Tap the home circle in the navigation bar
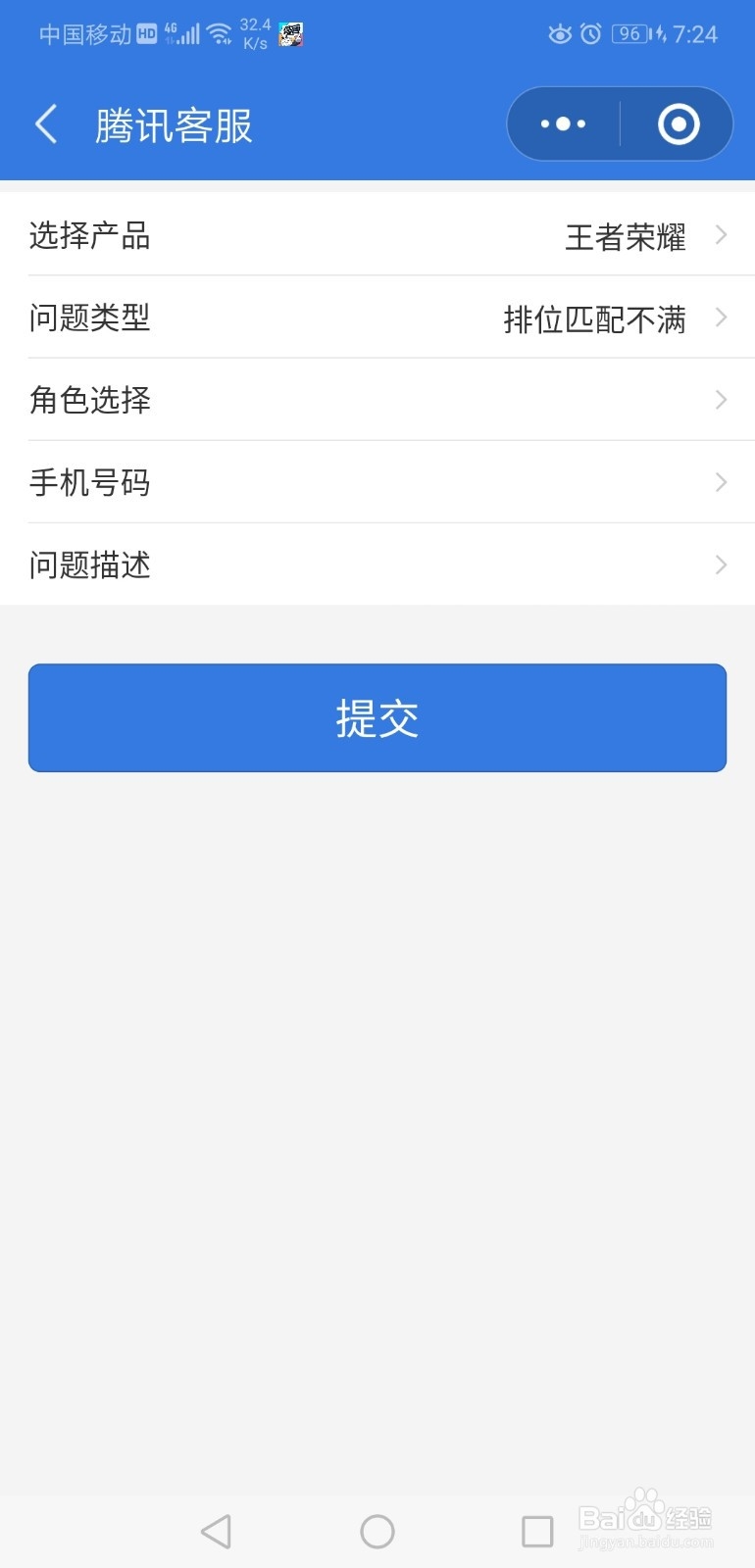755x1568 pixels. pyautogui.click(x=377, y=1529)
